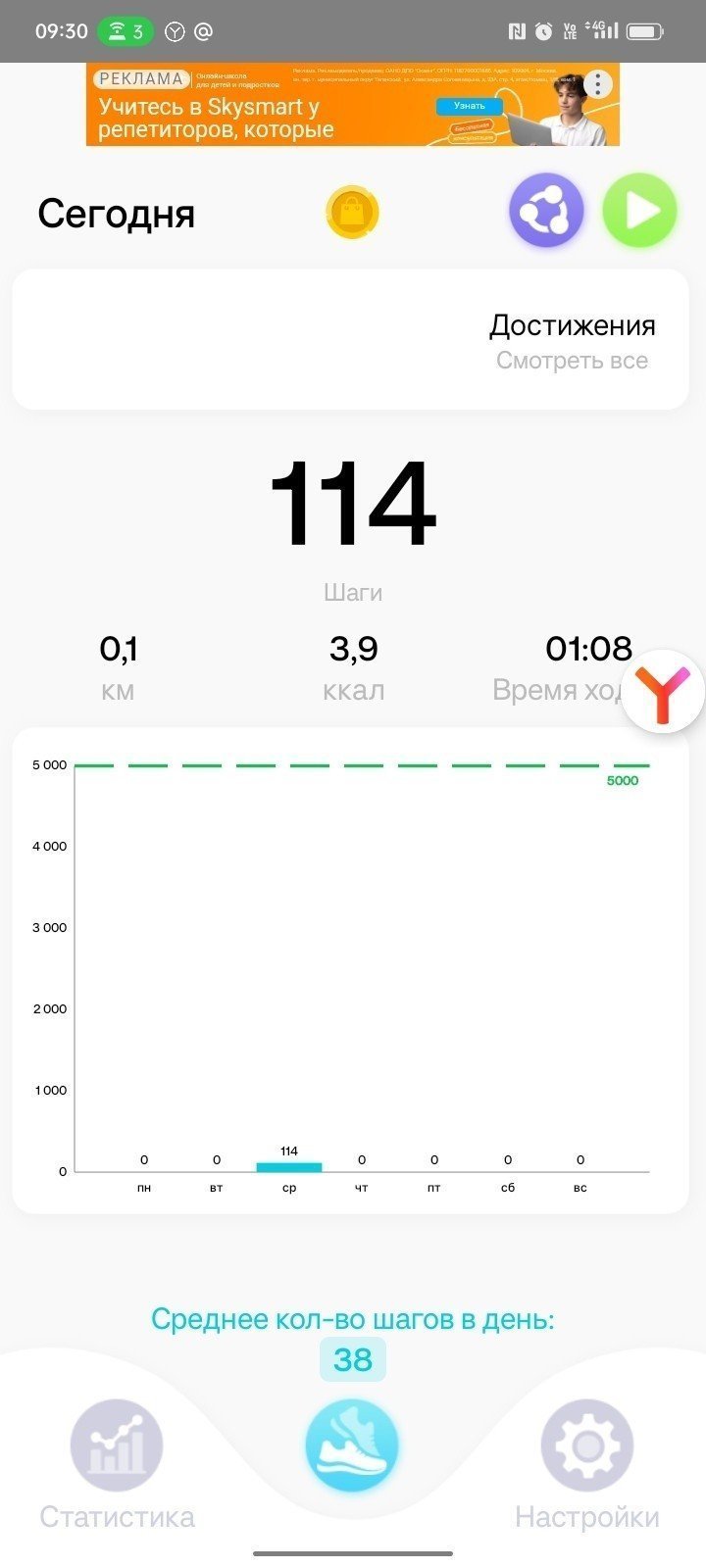This screenshot has height=1568, width=706.
Task: Tap the "Узнать" button in Skysmart ad
Action: pos(469,106)
